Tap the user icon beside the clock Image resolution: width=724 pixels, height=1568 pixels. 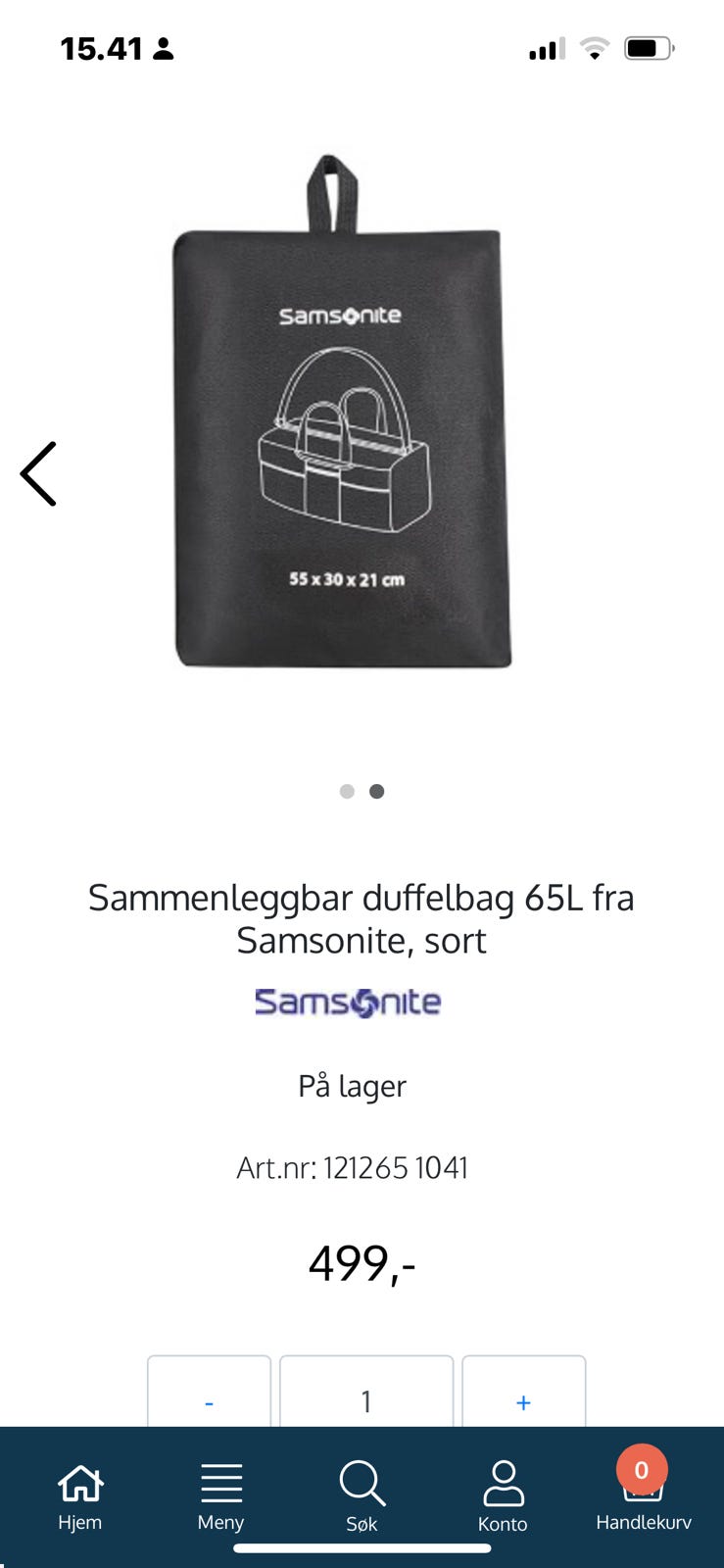(x=164, y=48)
